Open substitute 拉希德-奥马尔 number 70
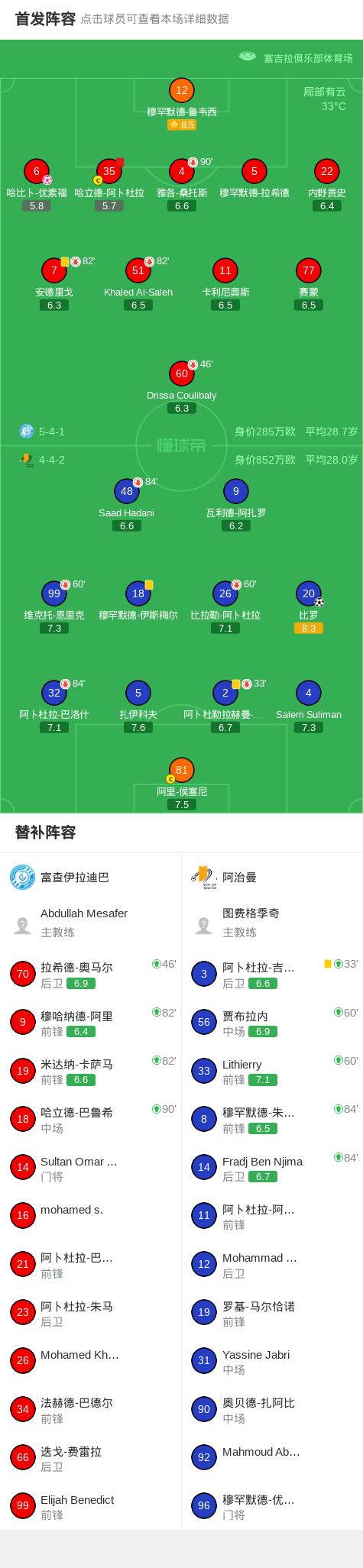Screen dimensions: 363x1568 (91, 975)
